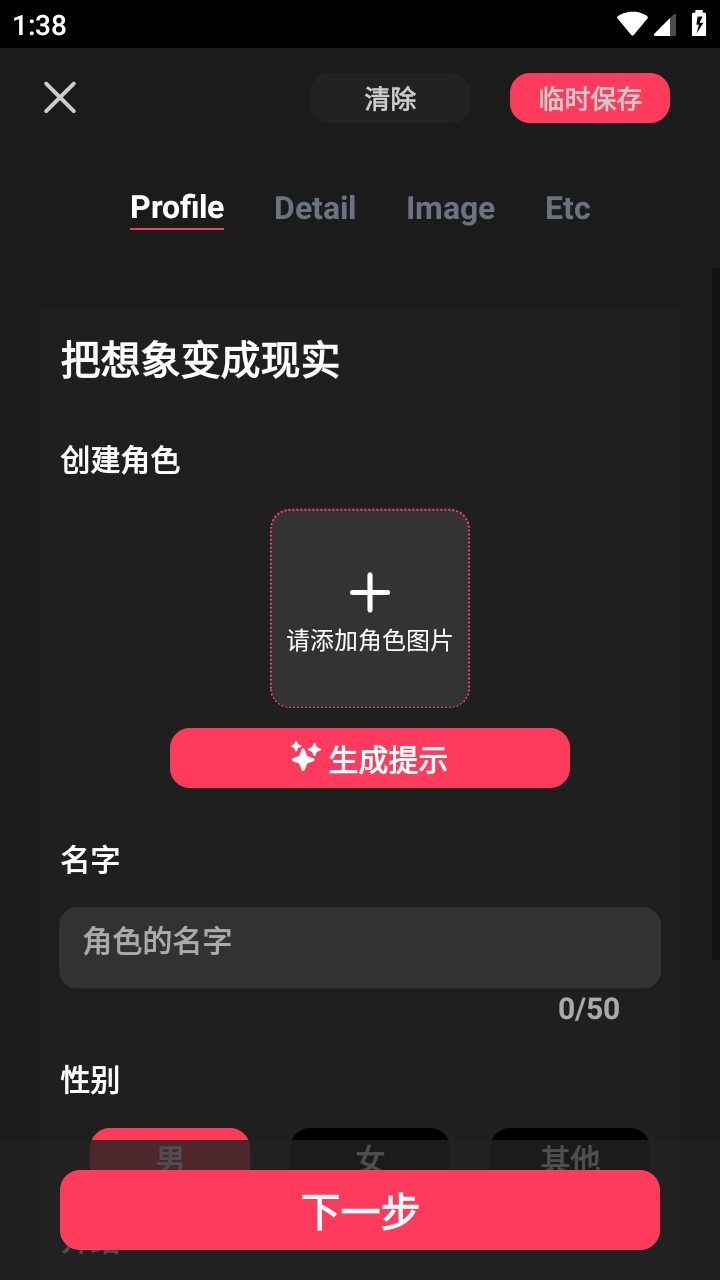This screenshot has width=720, height=1280.
Task: Click the 生成提示 generate prompt button
Action: coord(369,757)
